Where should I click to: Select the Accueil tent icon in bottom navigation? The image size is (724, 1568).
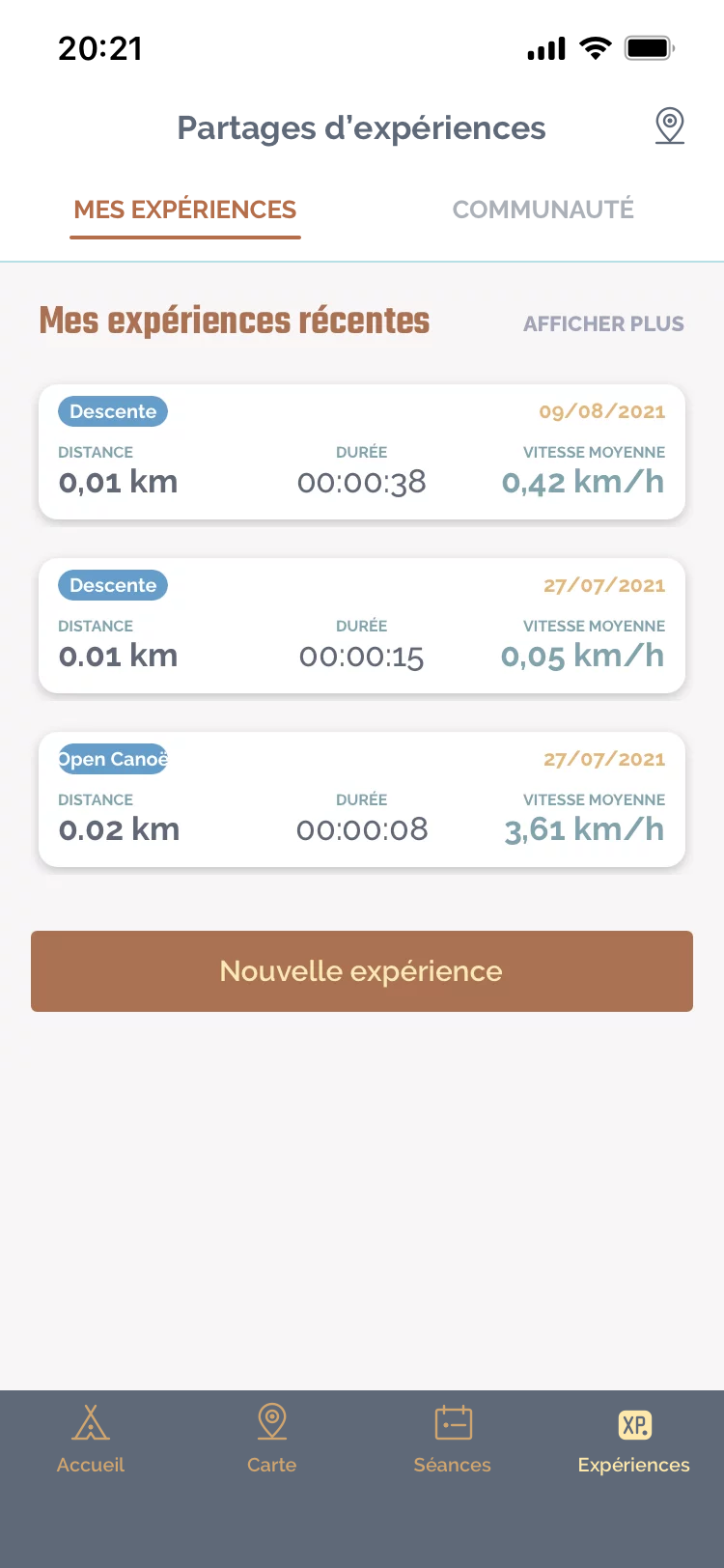90,1421
